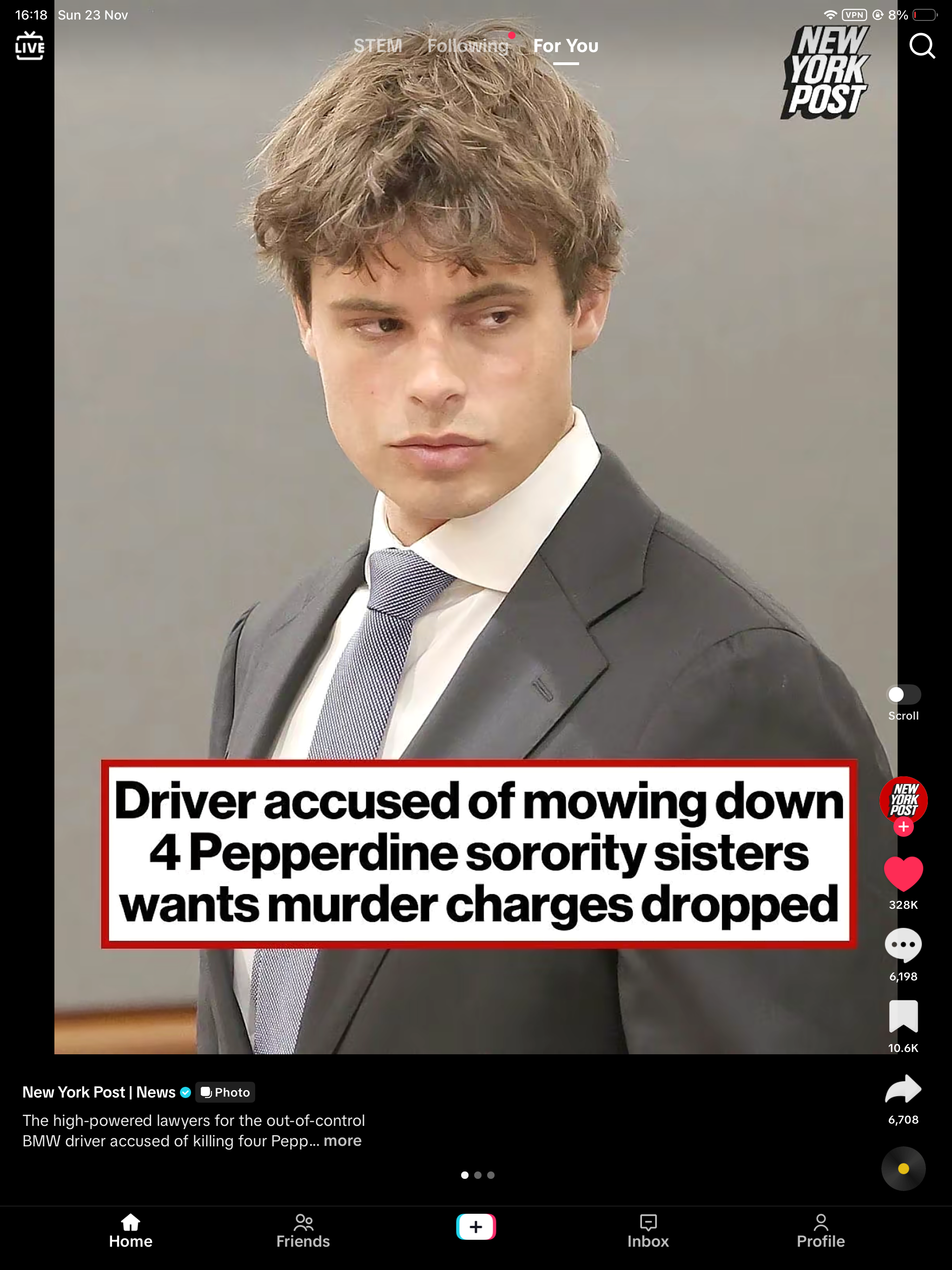Open the New York Post profile avatar
The image size is (952, 1270).
[x=903, y=799]
